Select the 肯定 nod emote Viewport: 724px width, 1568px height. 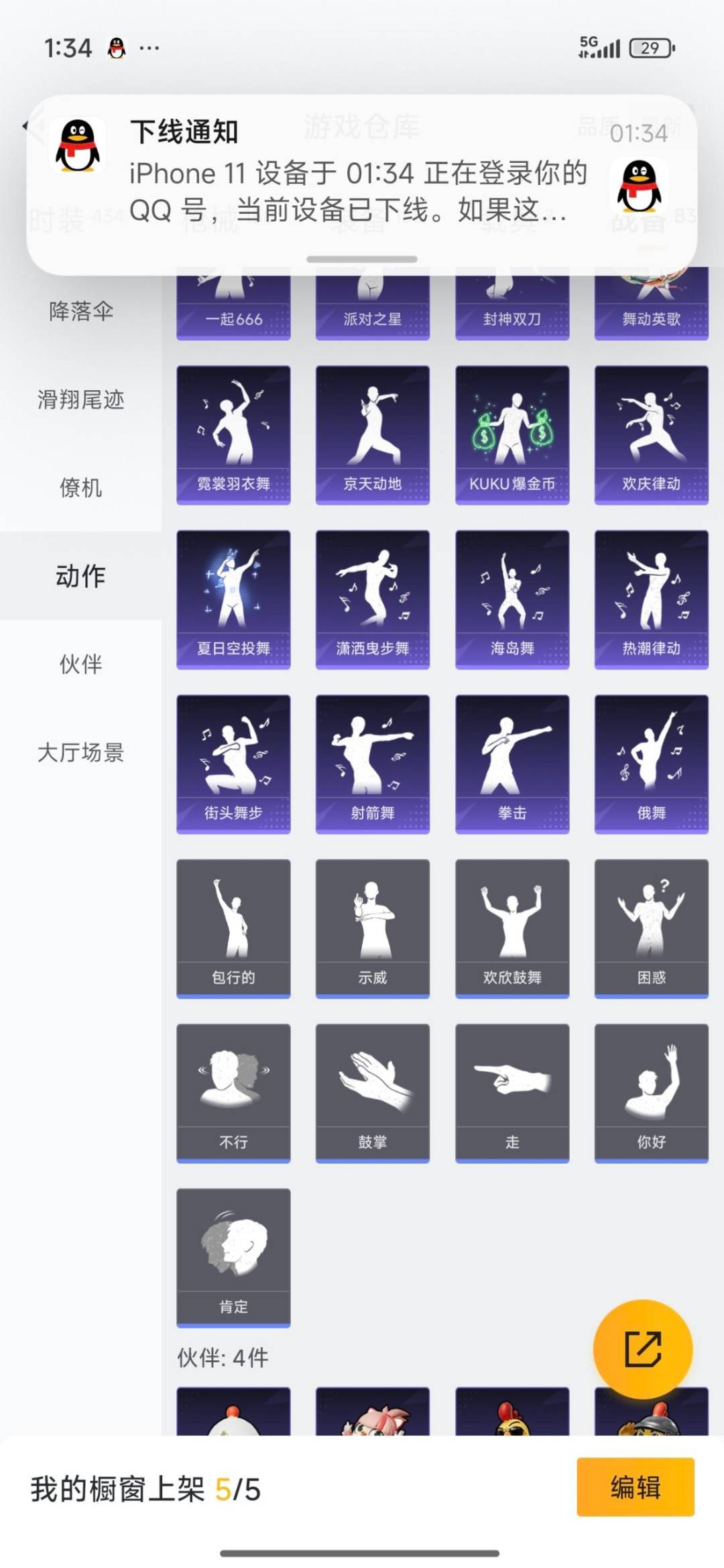coord(233,1257)
